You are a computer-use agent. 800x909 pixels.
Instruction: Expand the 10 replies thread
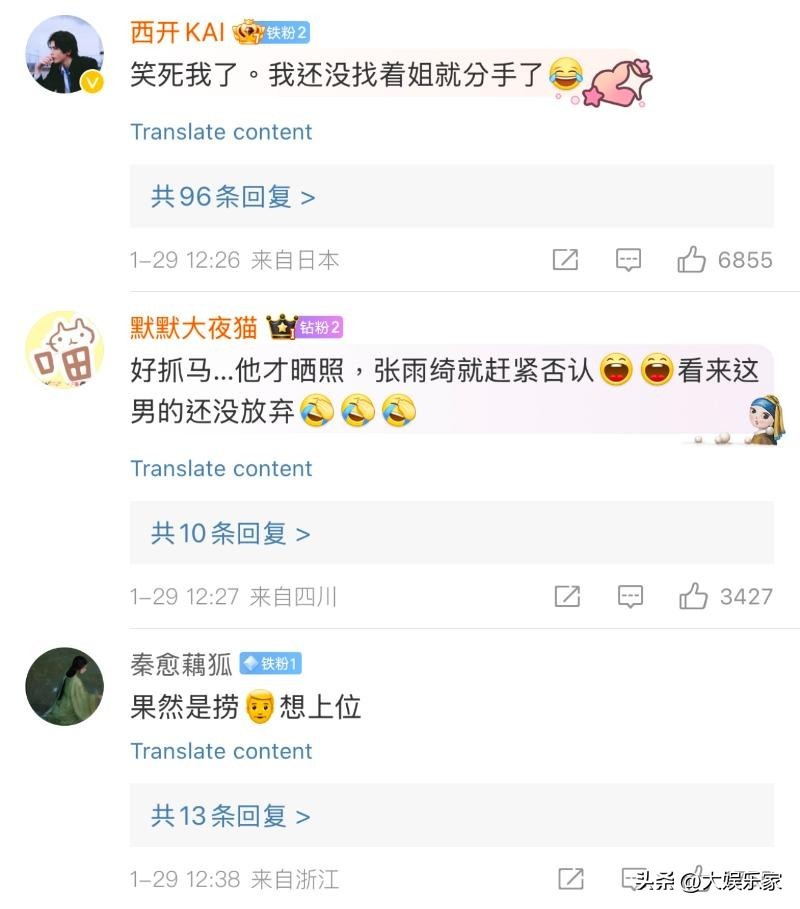[x=231, y=534]
